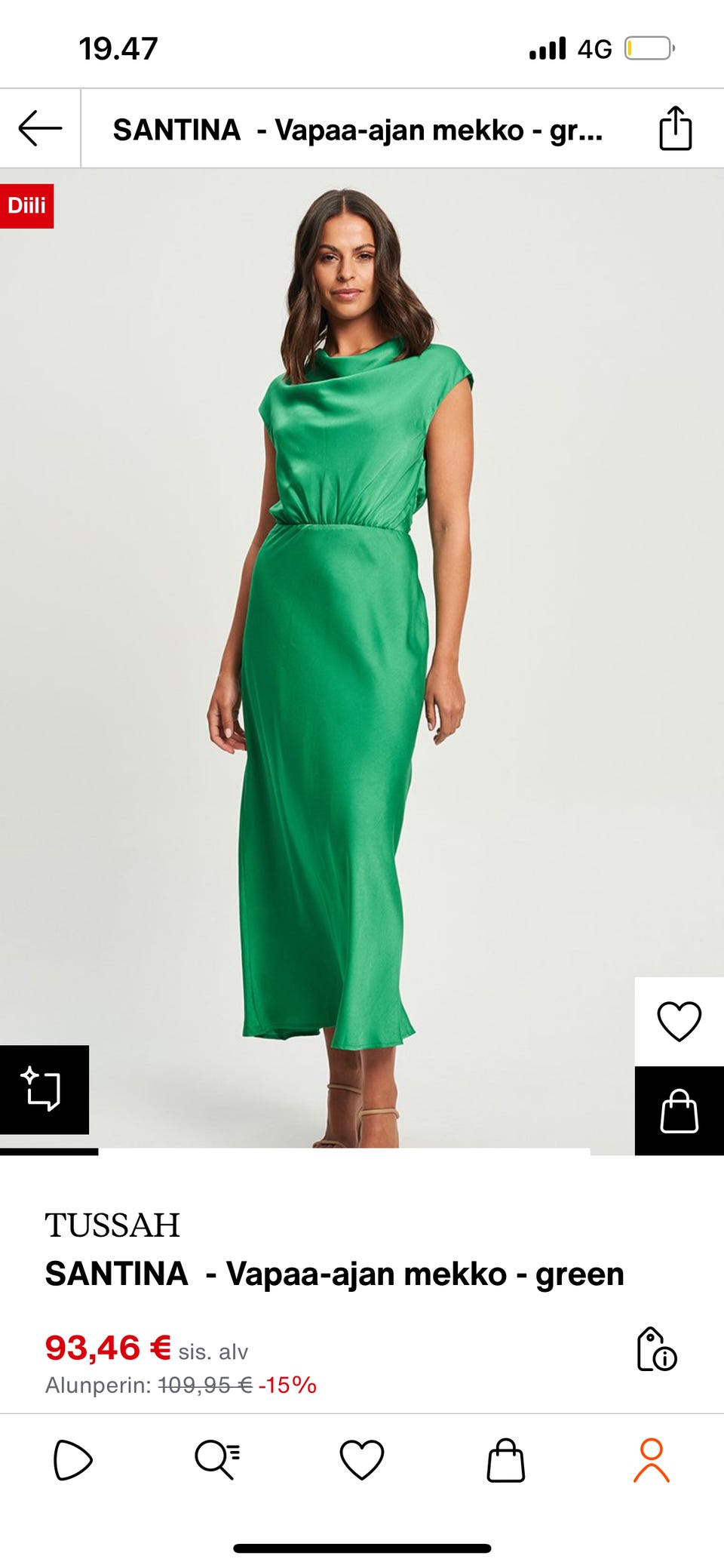Switch to the wishlist heart tab
Screen dimensions: 724x1568
pos(362,1459)
